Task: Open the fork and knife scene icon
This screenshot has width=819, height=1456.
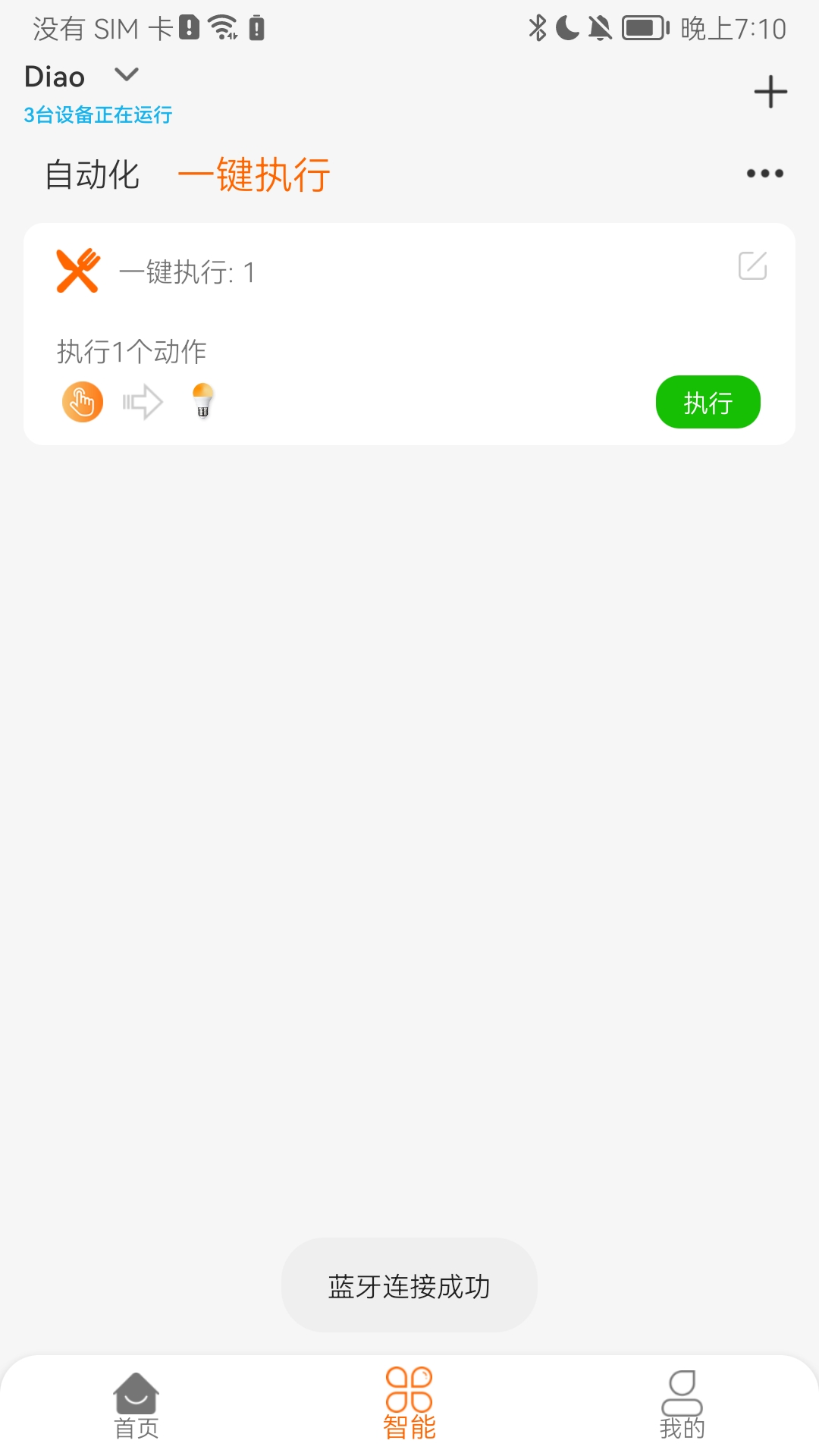Action: [78, 271]
